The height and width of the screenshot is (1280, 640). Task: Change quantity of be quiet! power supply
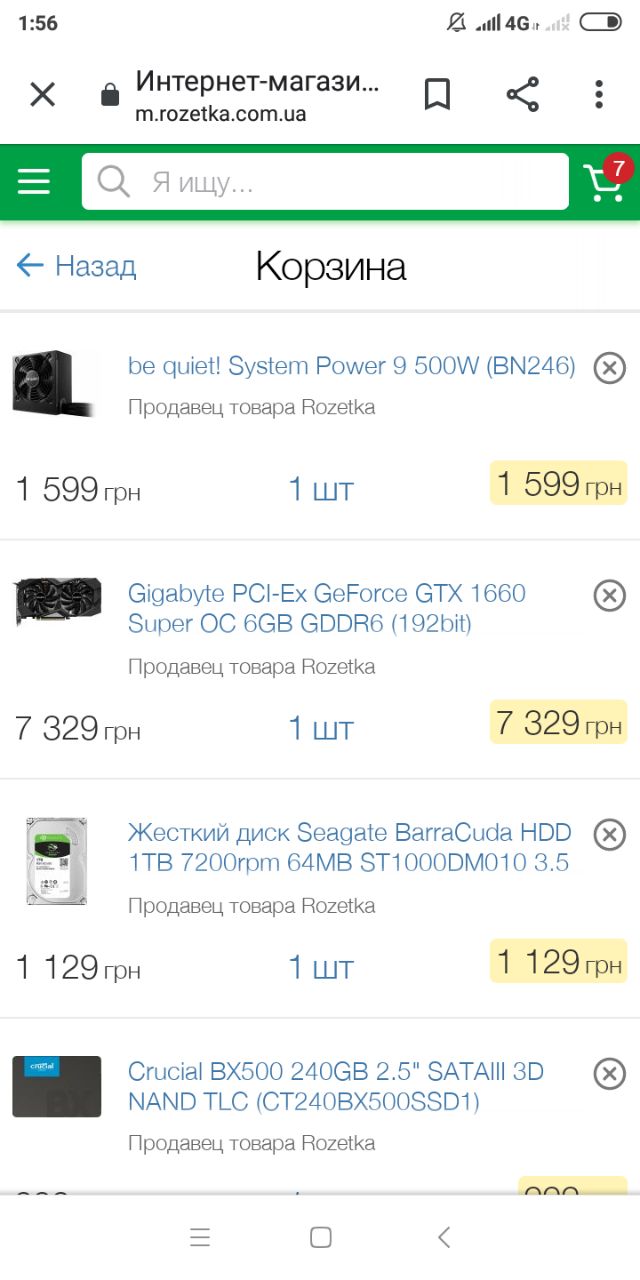[321, 489]
